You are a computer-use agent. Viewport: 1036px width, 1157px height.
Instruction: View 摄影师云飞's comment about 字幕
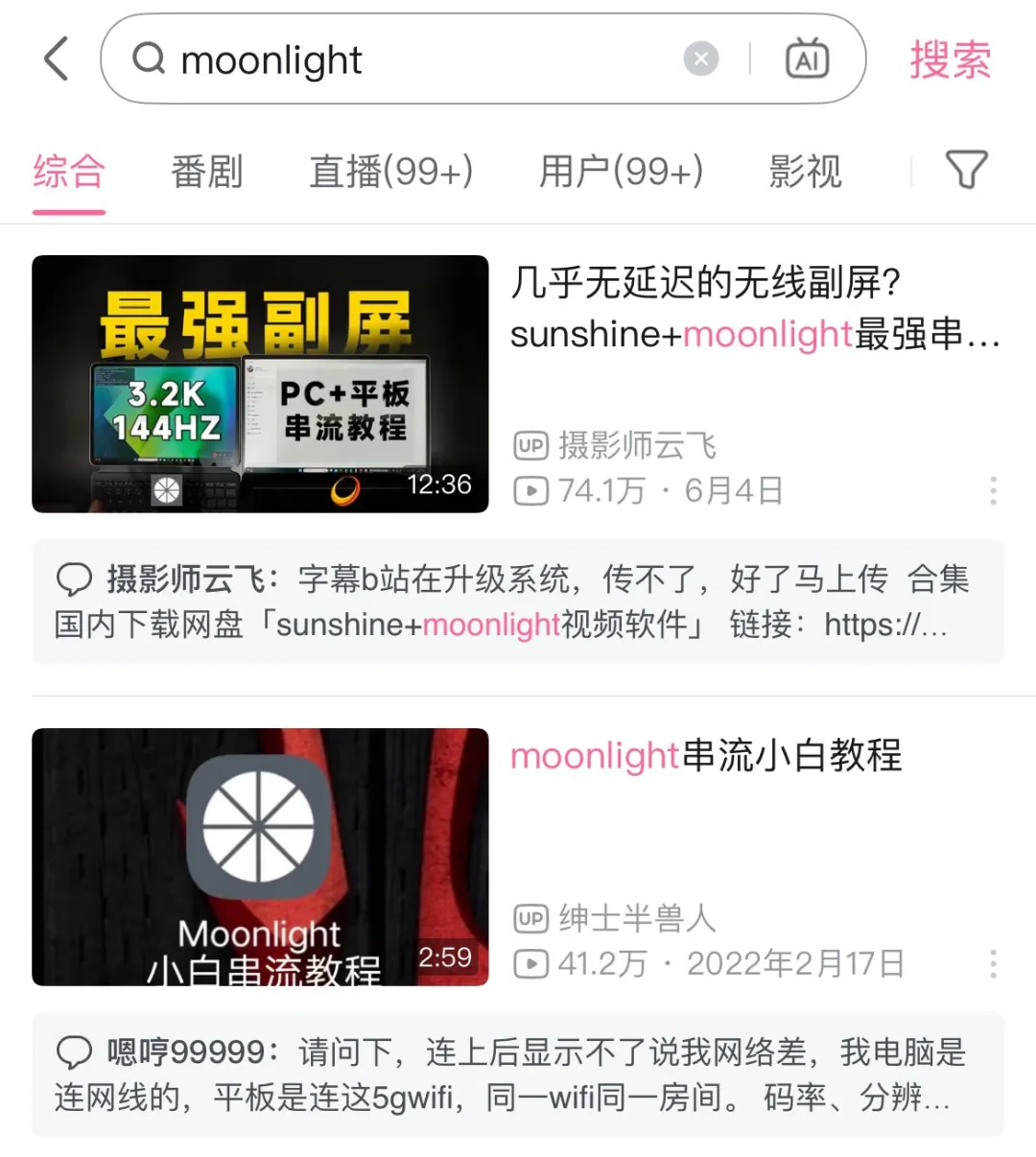point(517,602)
